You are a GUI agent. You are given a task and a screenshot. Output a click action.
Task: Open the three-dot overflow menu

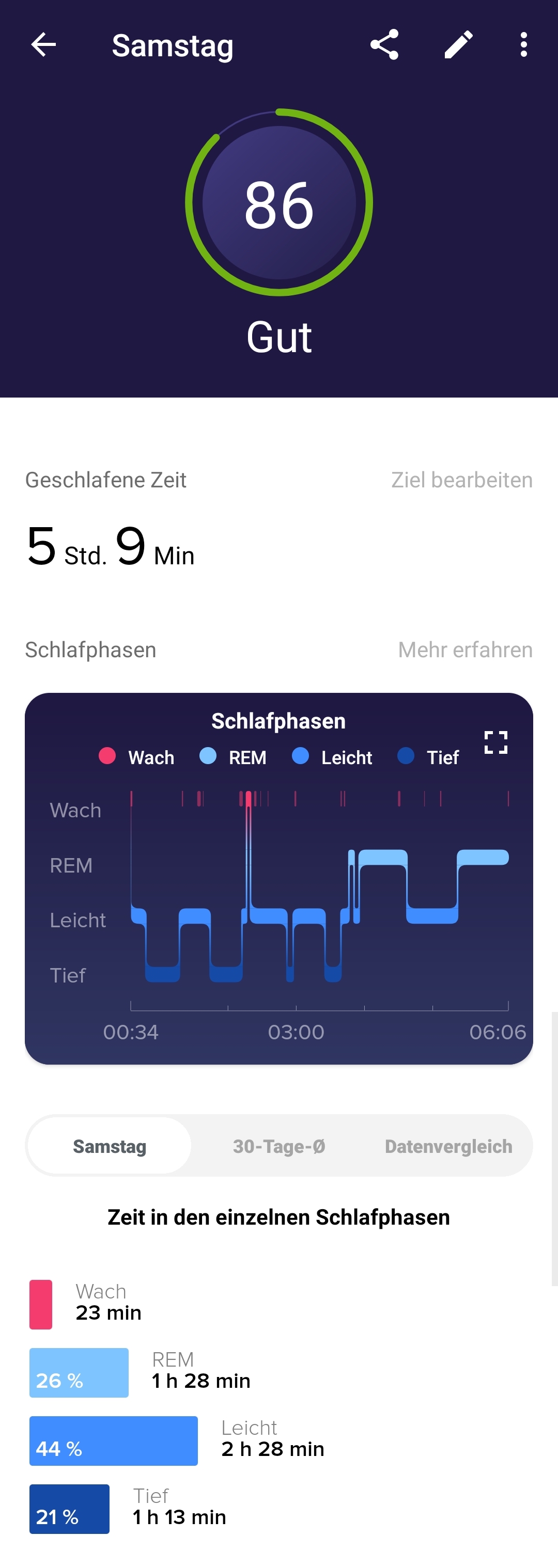(x=523, y=45)
